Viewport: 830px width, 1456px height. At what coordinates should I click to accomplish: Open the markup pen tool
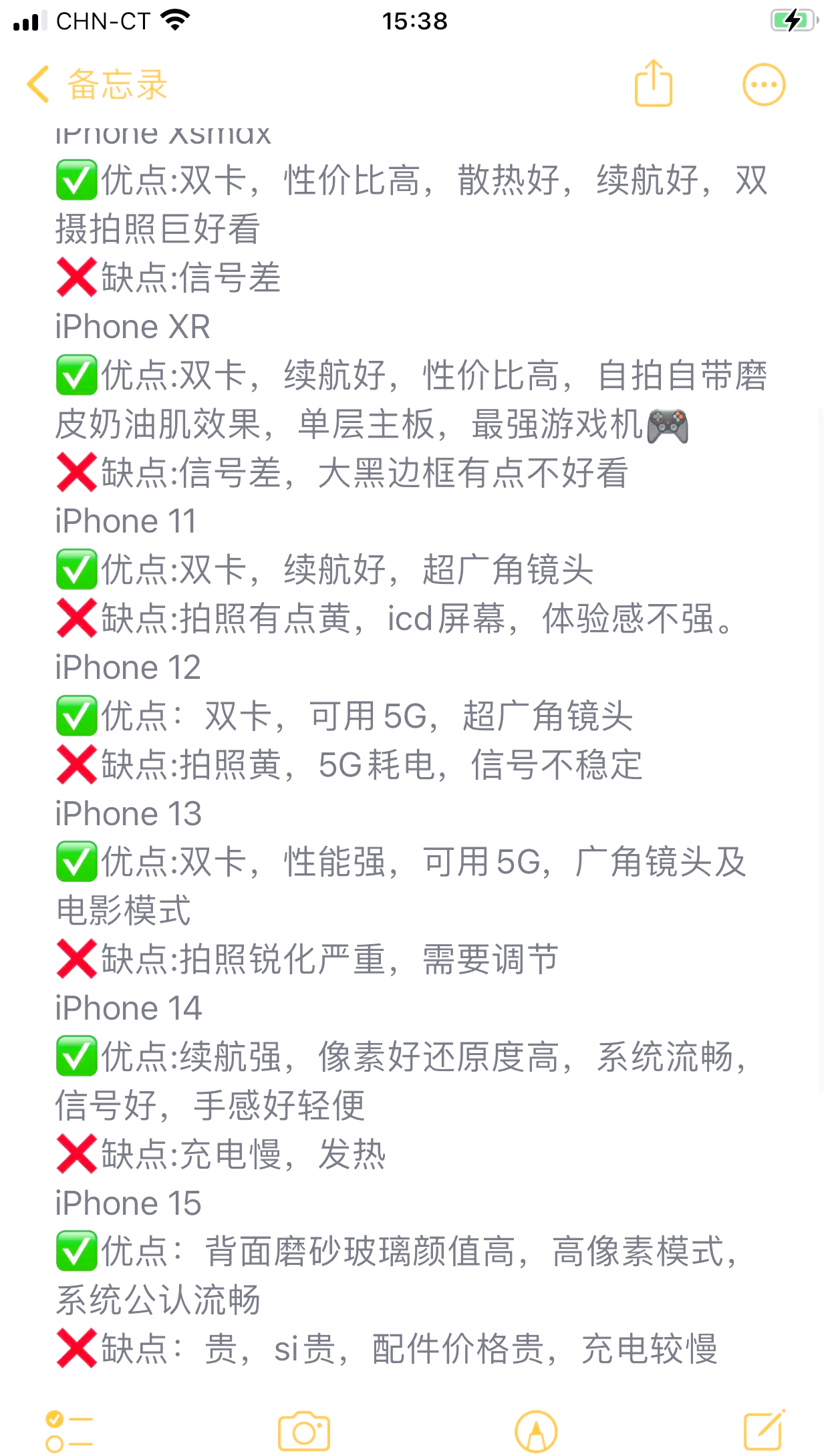coord(536,1431)
